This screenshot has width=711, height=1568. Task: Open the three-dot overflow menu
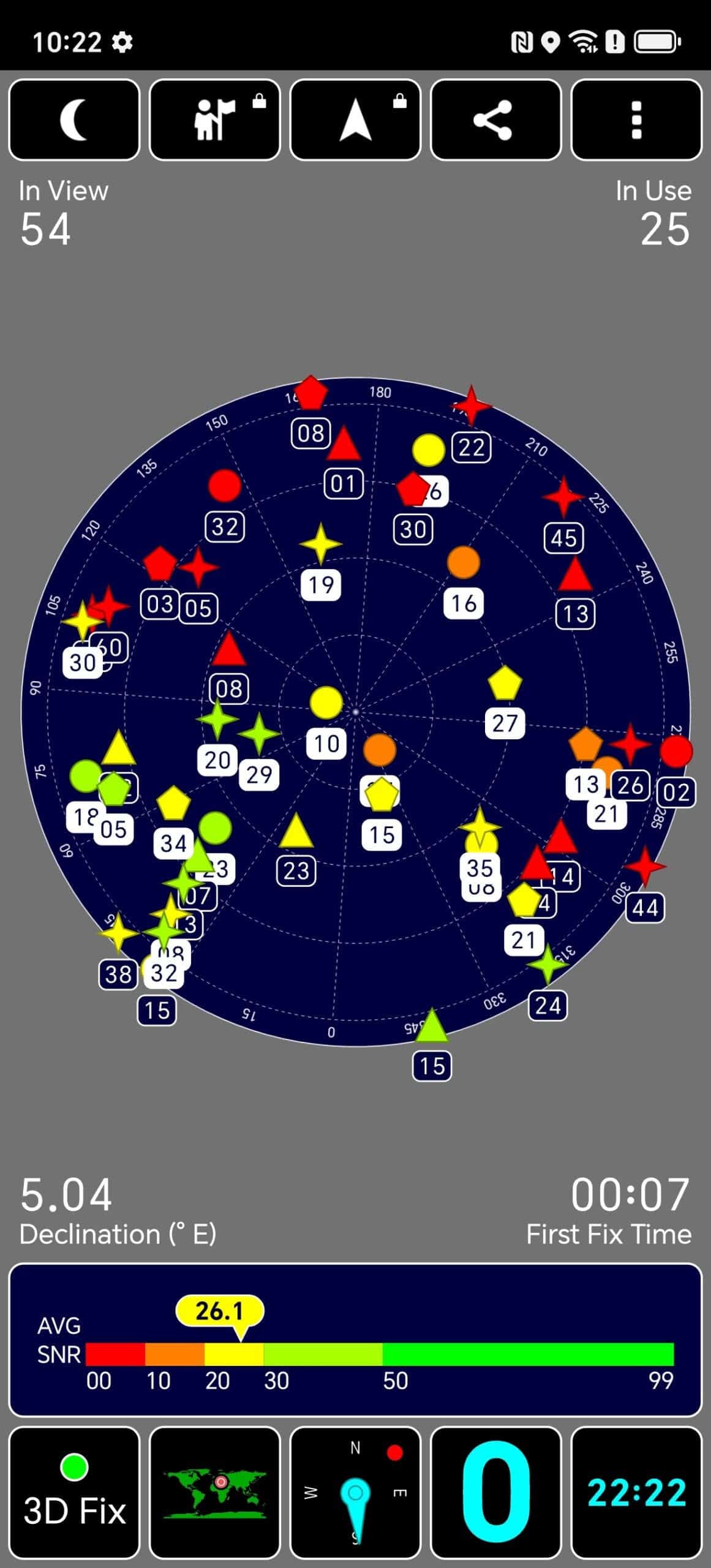(636, 119)
